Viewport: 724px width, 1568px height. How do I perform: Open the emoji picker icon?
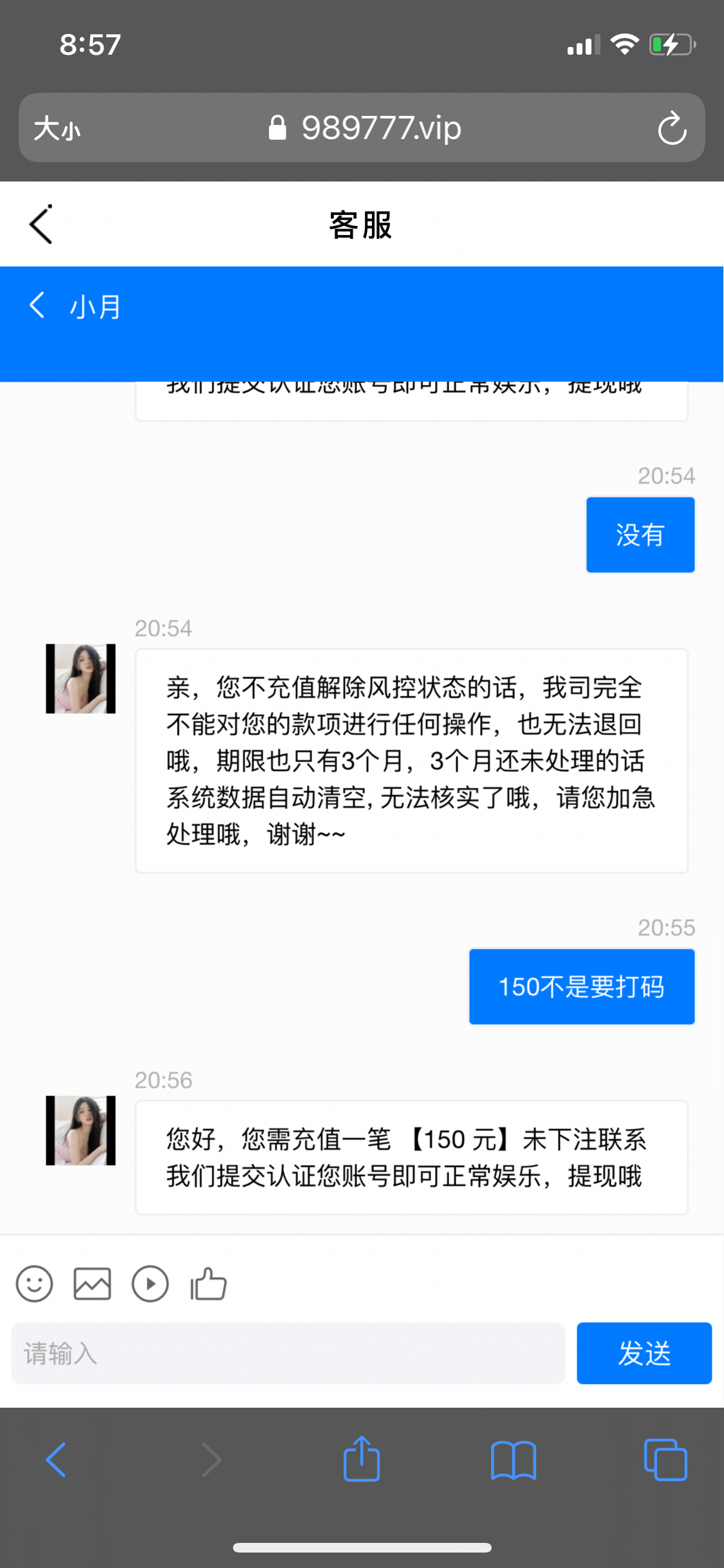tap(34, 1283)
